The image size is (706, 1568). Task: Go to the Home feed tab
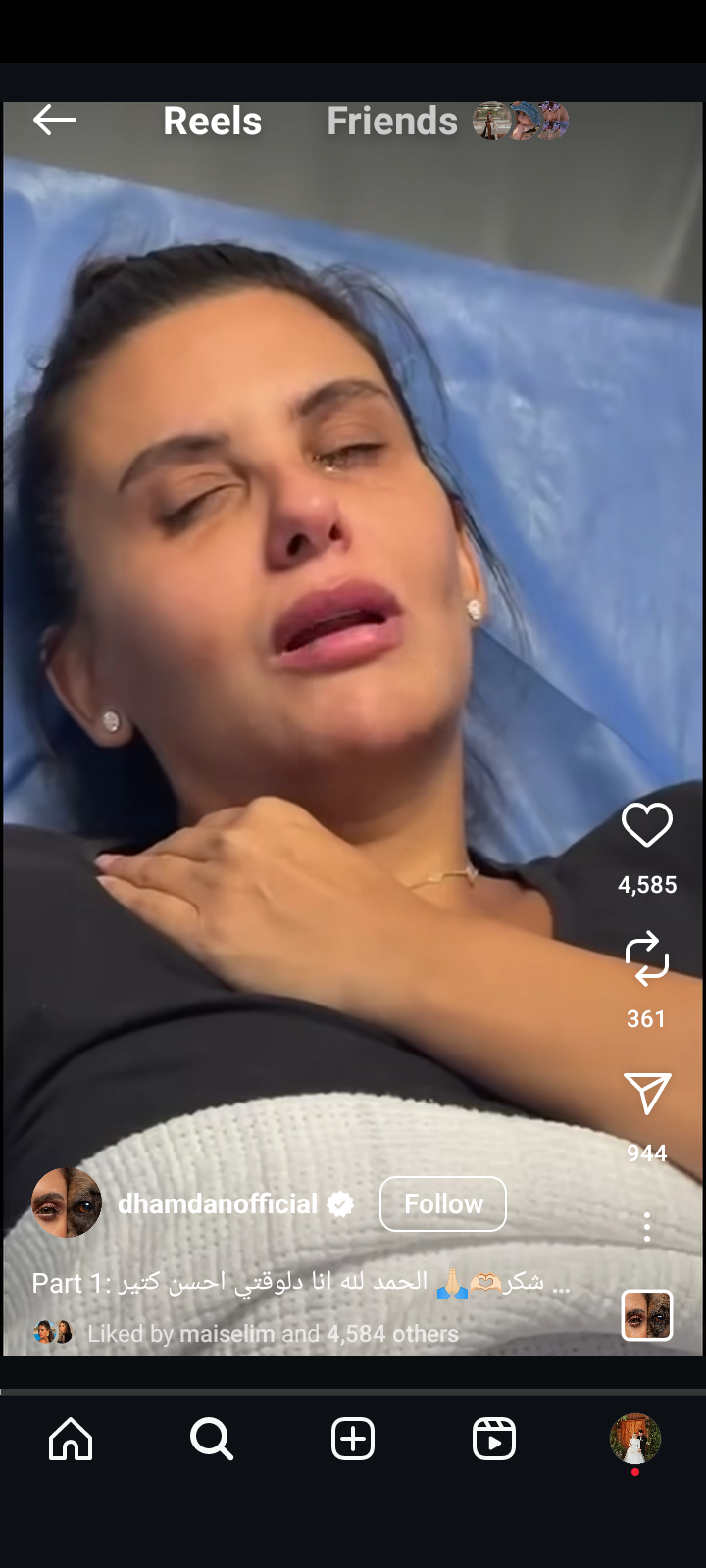71,1440
